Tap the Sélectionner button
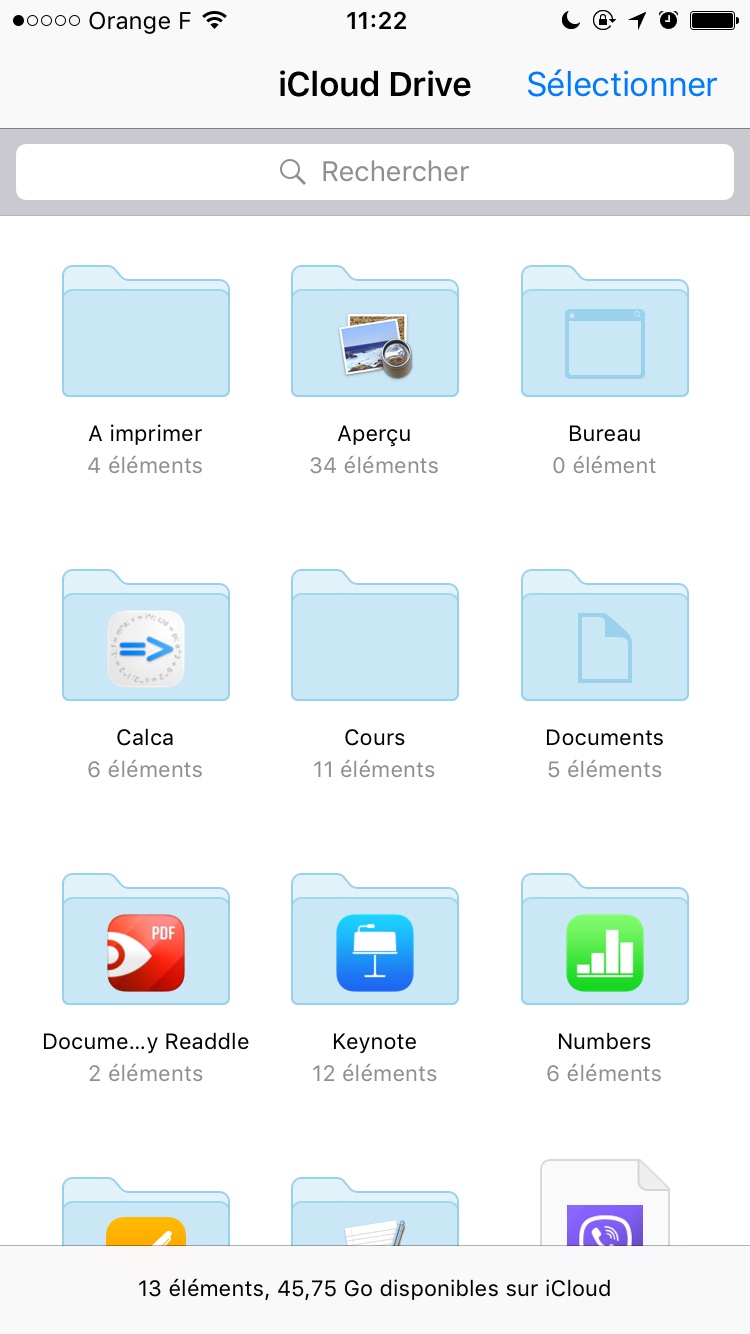 [x=621, y=84]
